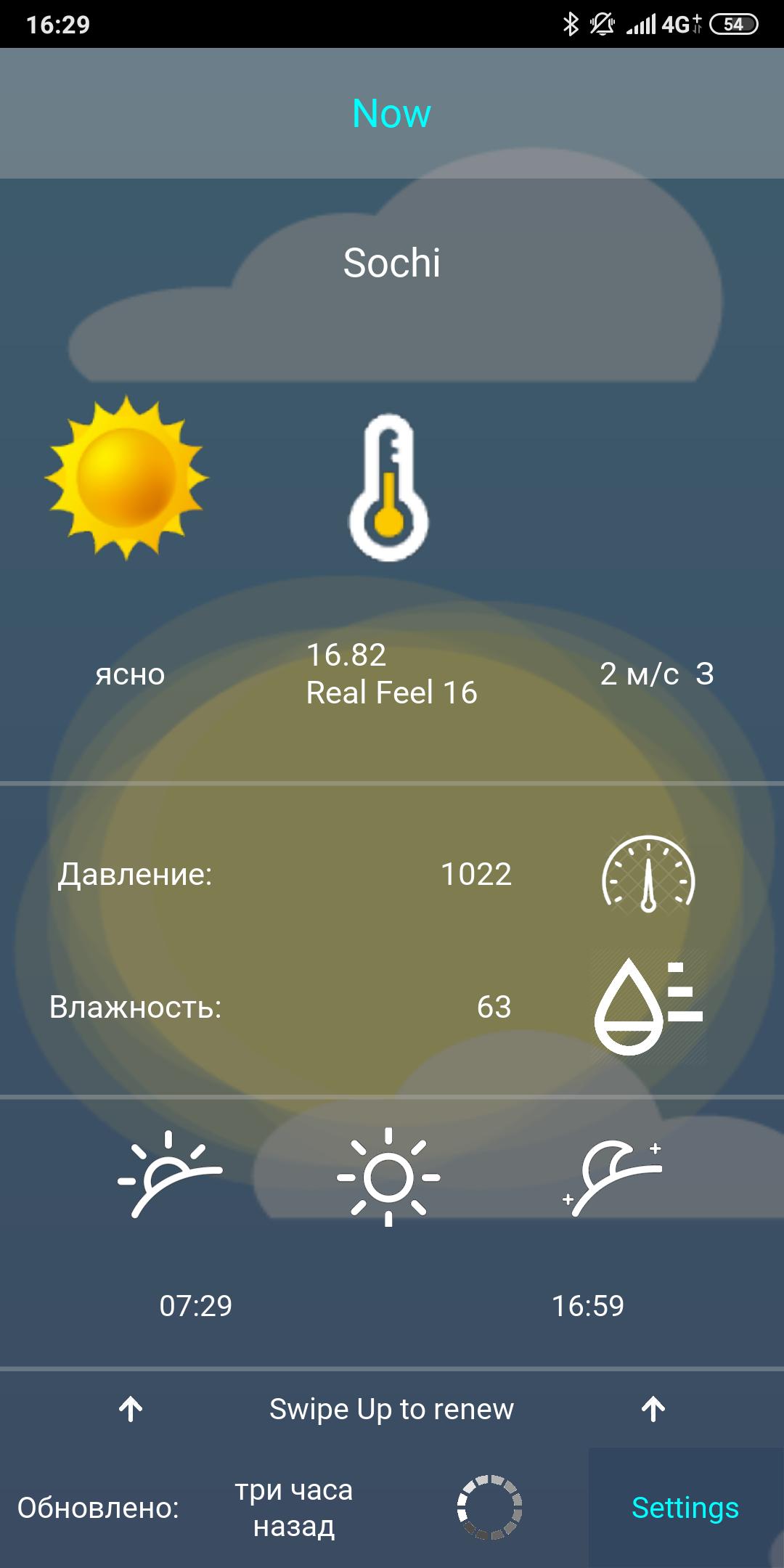Expand the Давление pressure row
This screenshot has height=1568, width=784.
pos(290,876)
